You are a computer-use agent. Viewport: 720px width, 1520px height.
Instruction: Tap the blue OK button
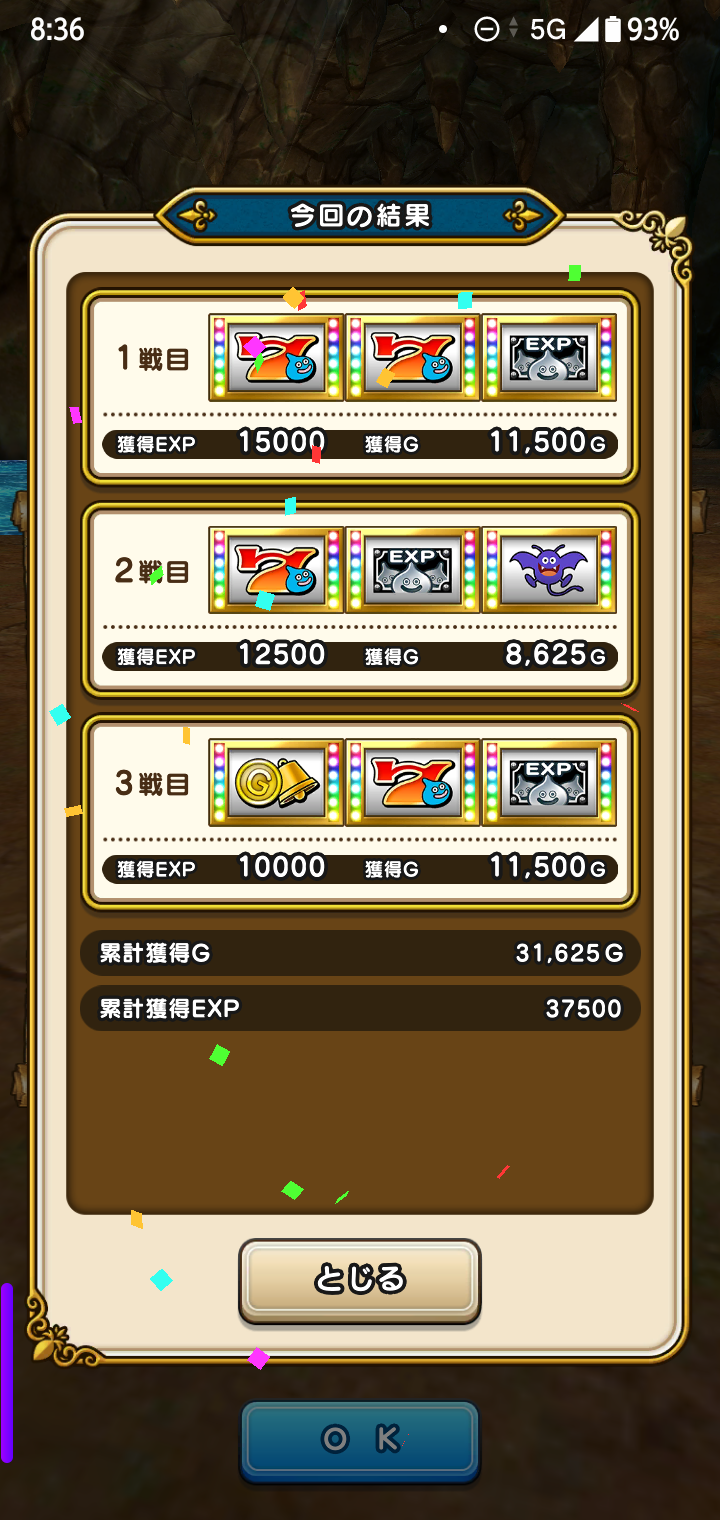(360, 1440)
